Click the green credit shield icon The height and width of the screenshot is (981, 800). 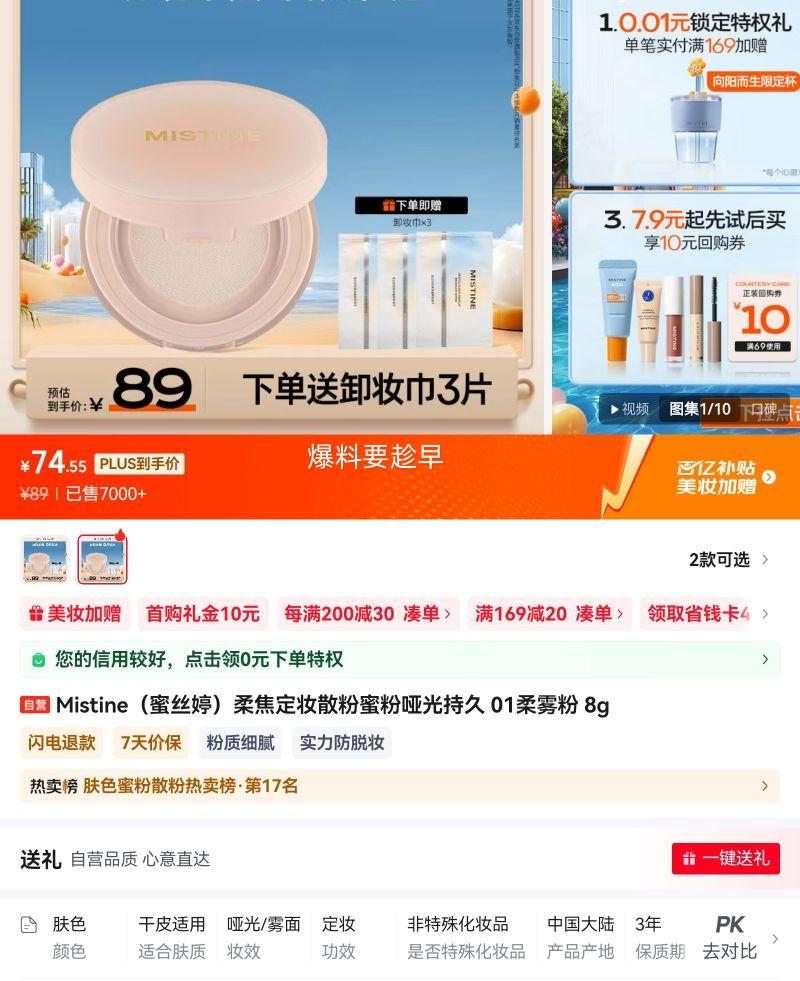(38, 659)
